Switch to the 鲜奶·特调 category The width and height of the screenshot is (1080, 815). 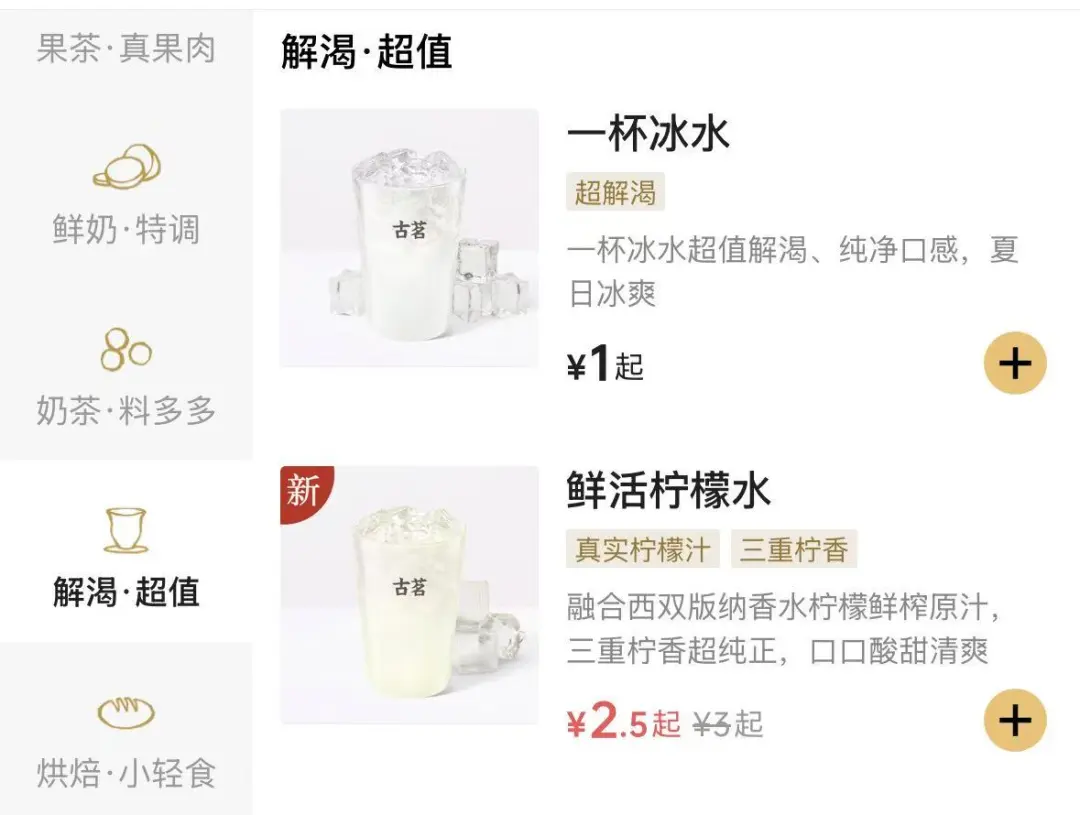[126, 195]
